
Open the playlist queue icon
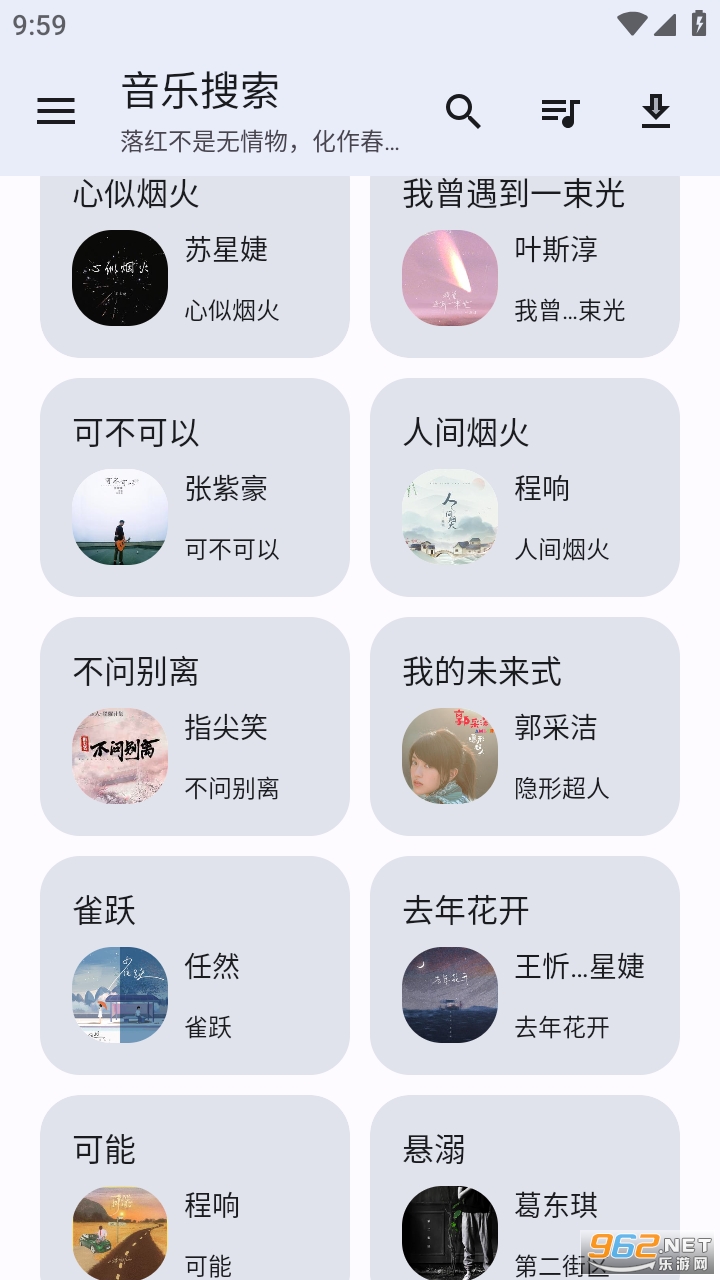click(560, 111)
